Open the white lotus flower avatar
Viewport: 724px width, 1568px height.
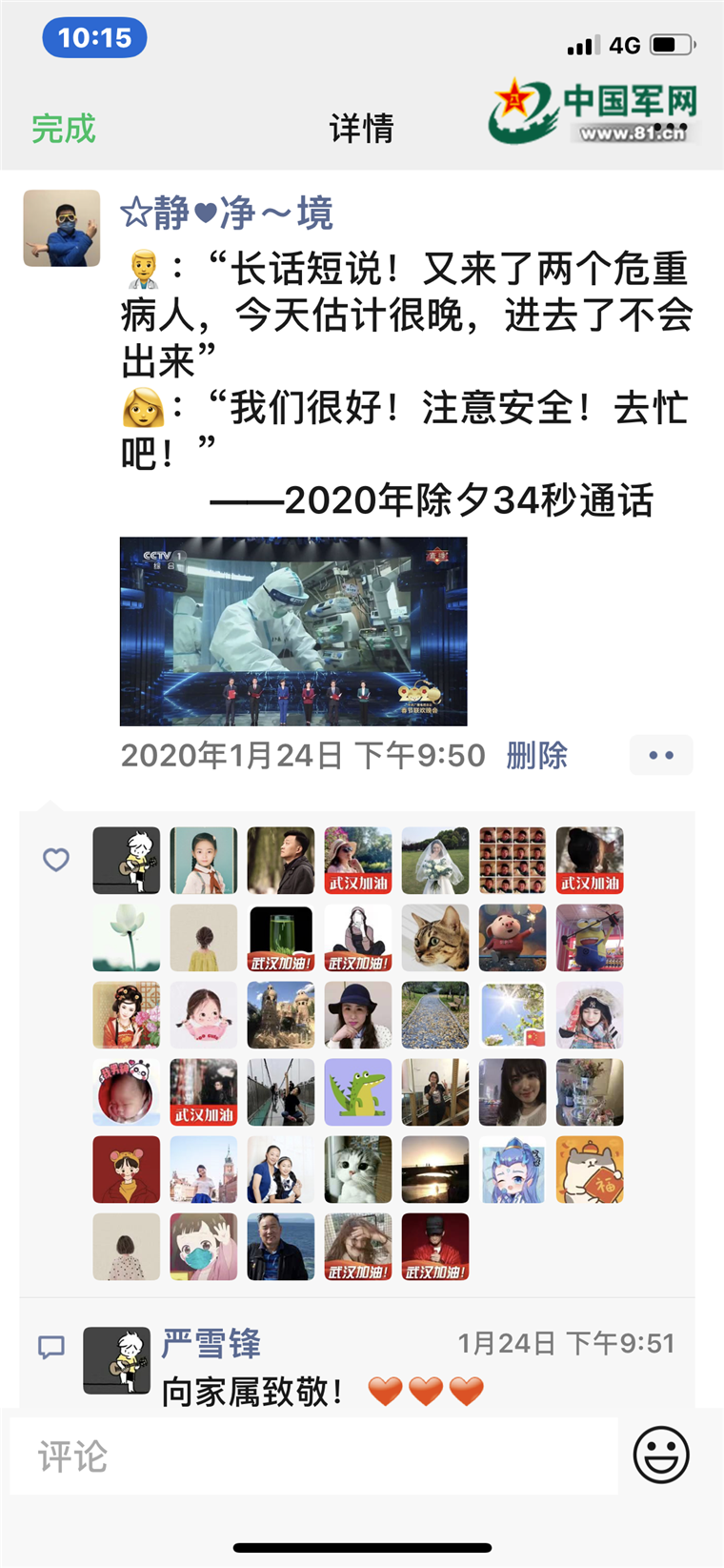[x=127, y=938]
